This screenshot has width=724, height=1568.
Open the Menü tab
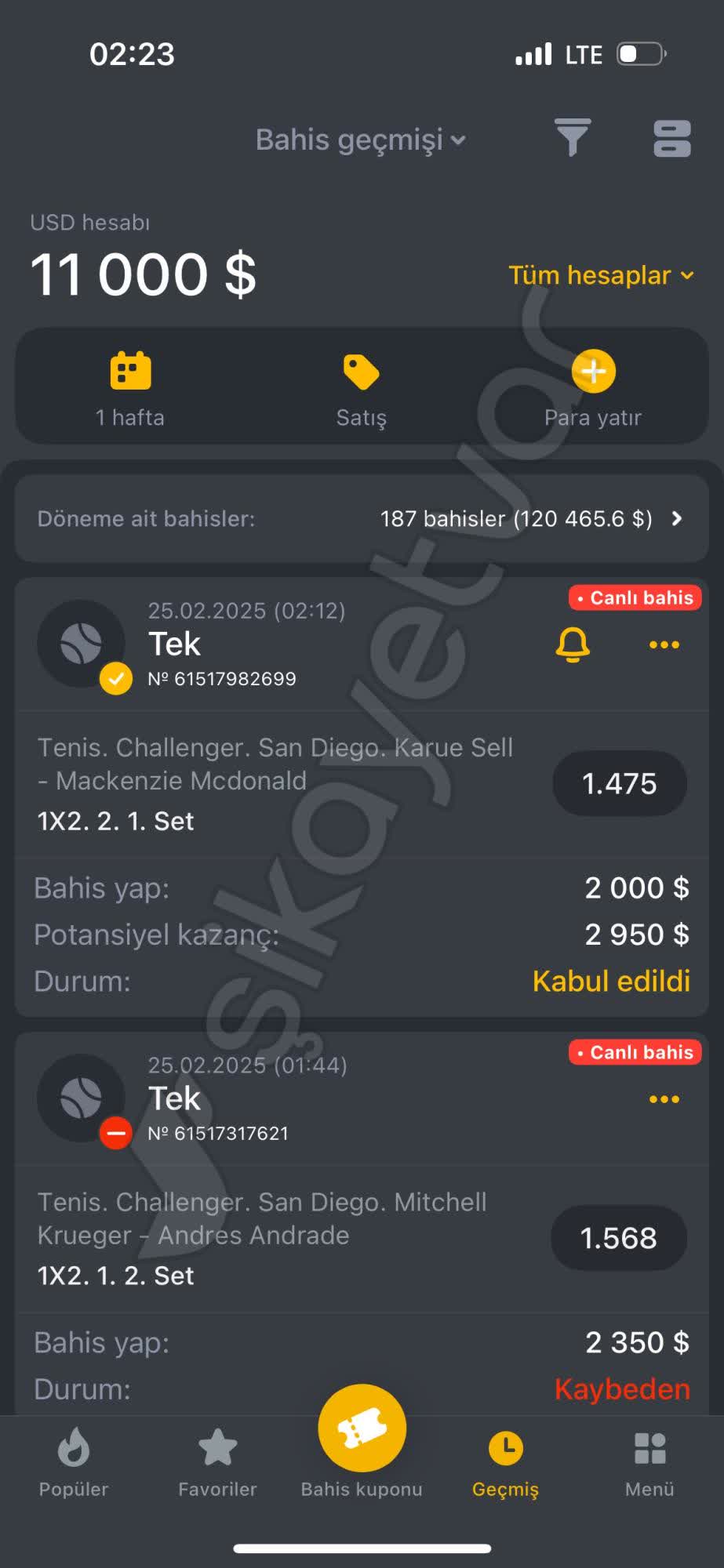649,1462
